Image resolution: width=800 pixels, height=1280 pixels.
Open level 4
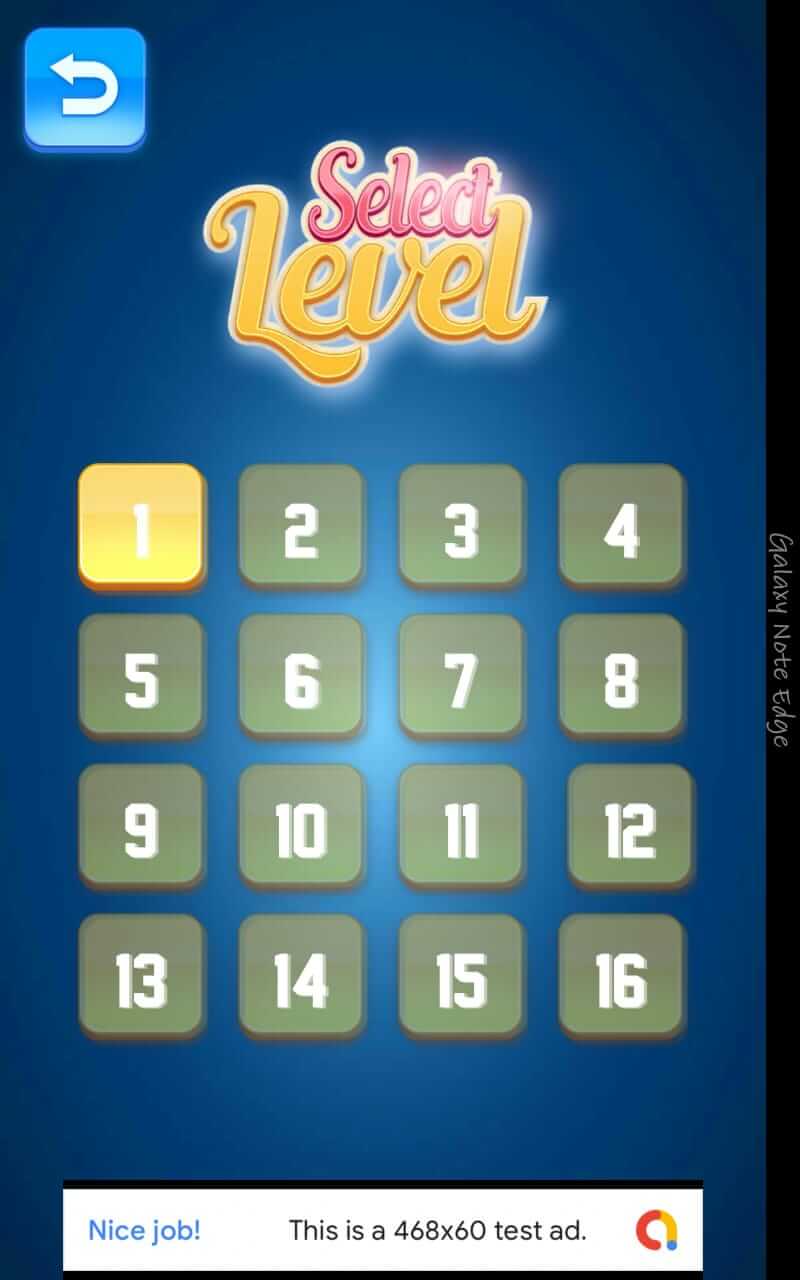click(x=621, y=526)
